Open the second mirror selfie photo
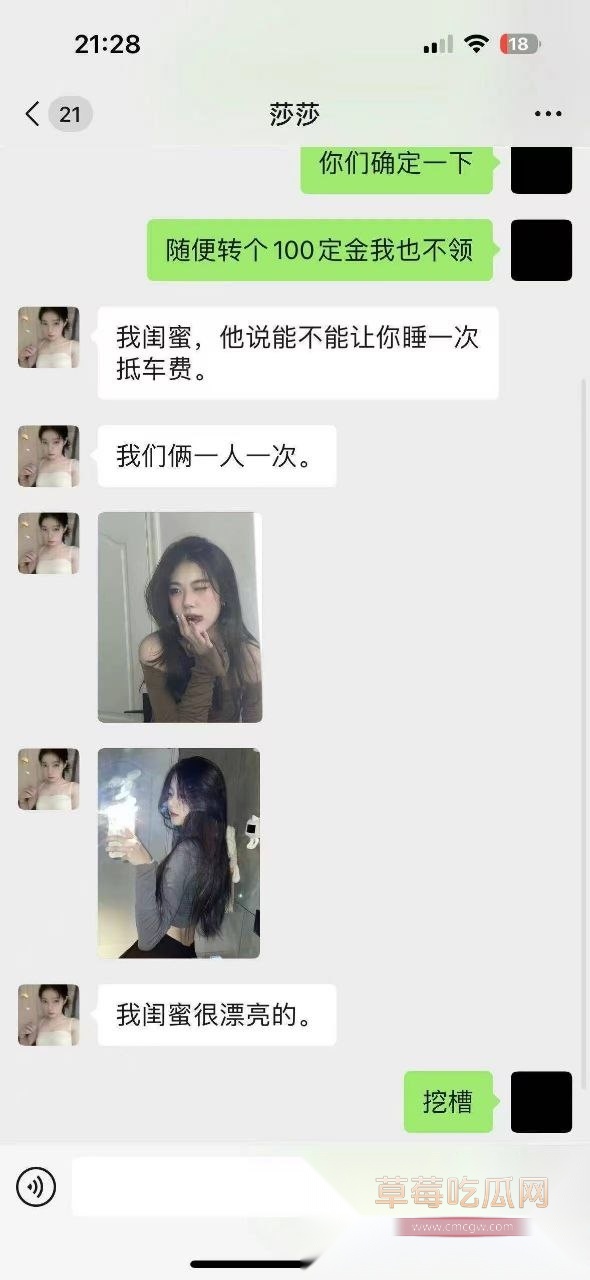 pyautogui.click(x=179, y=853)
